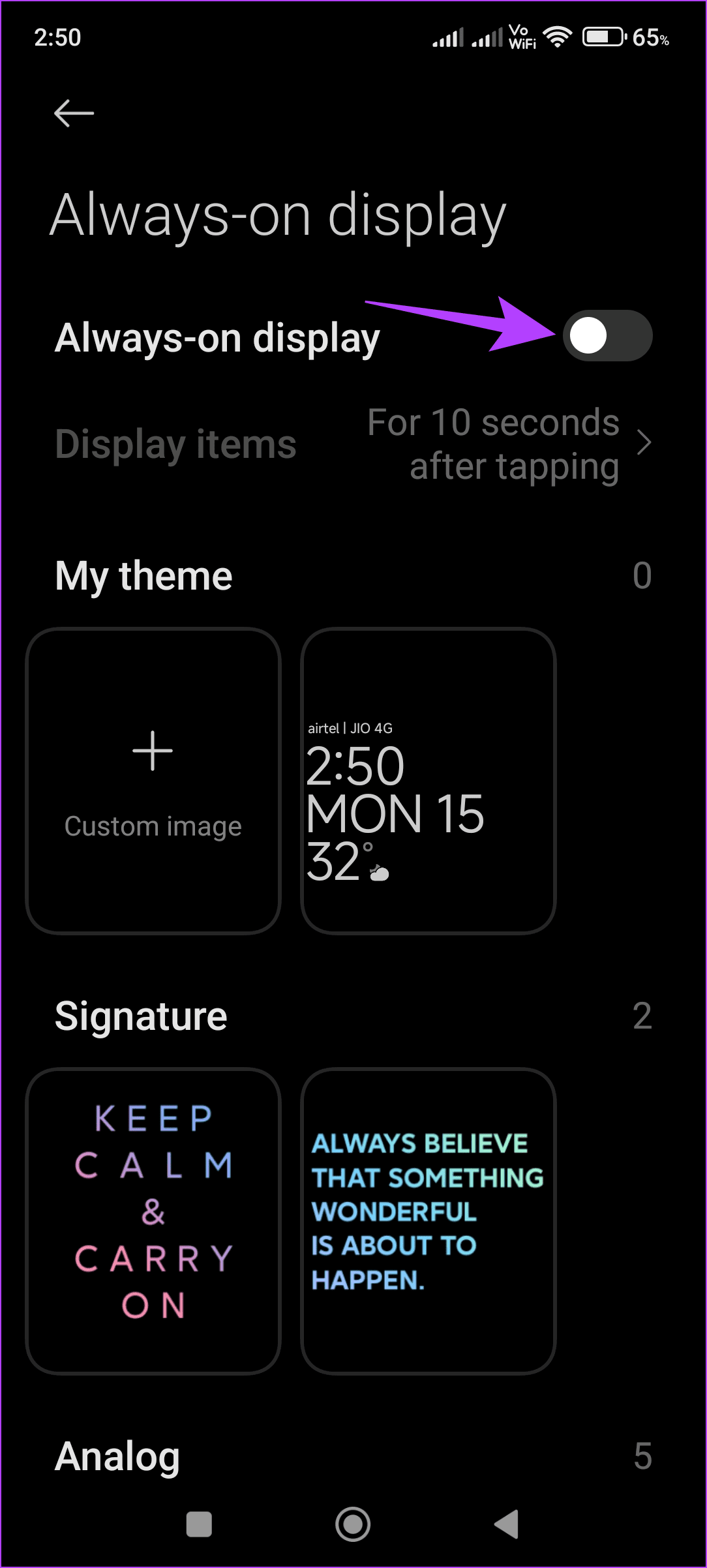This screenshot has width=707, height=1568.
Task: Tap the Home circle navigation icon
Action: point(353,1524)
